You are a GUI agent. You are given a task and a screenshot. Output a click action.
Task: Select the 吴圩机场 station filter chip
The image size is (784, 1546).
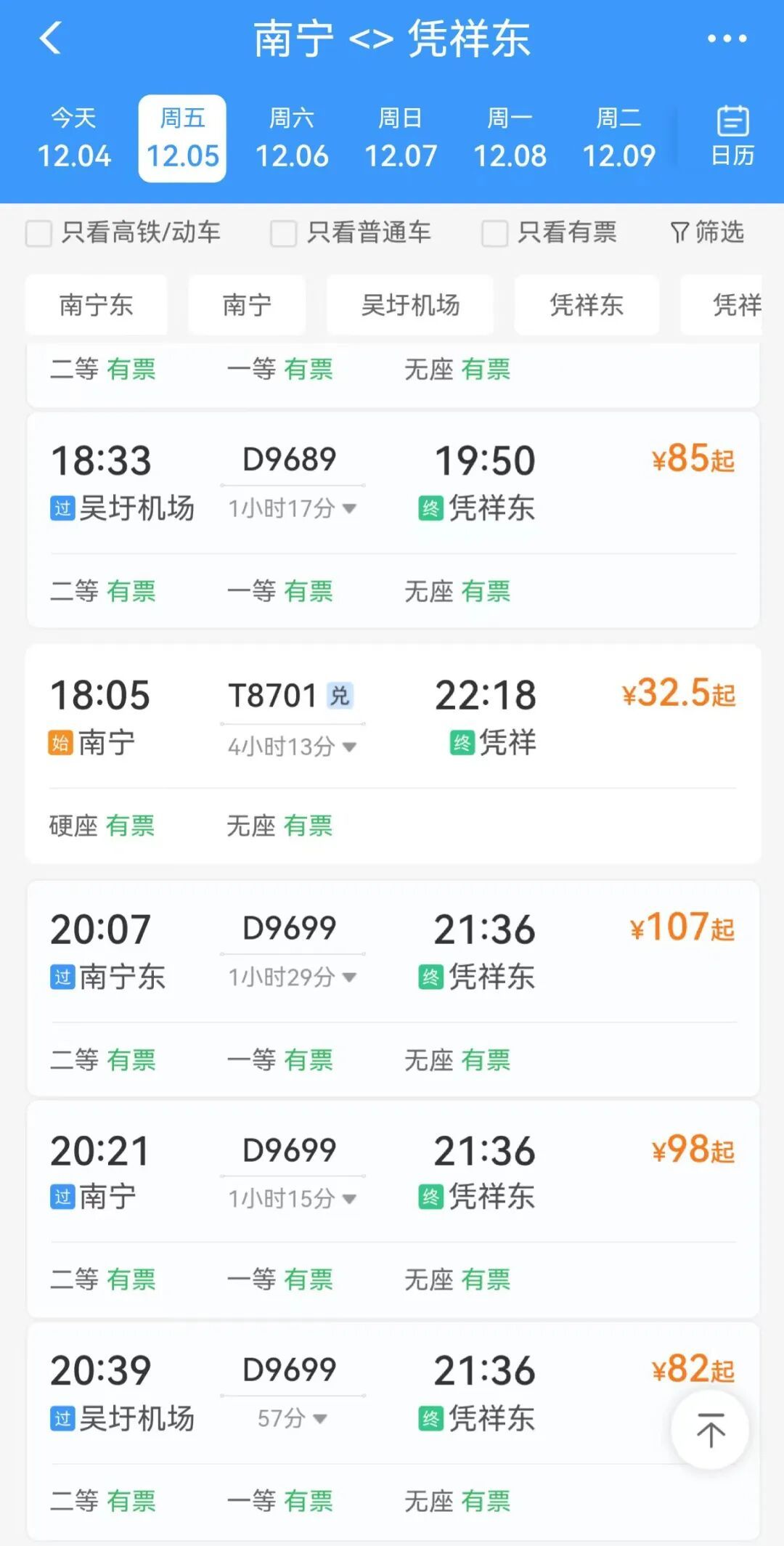(410, 306)
